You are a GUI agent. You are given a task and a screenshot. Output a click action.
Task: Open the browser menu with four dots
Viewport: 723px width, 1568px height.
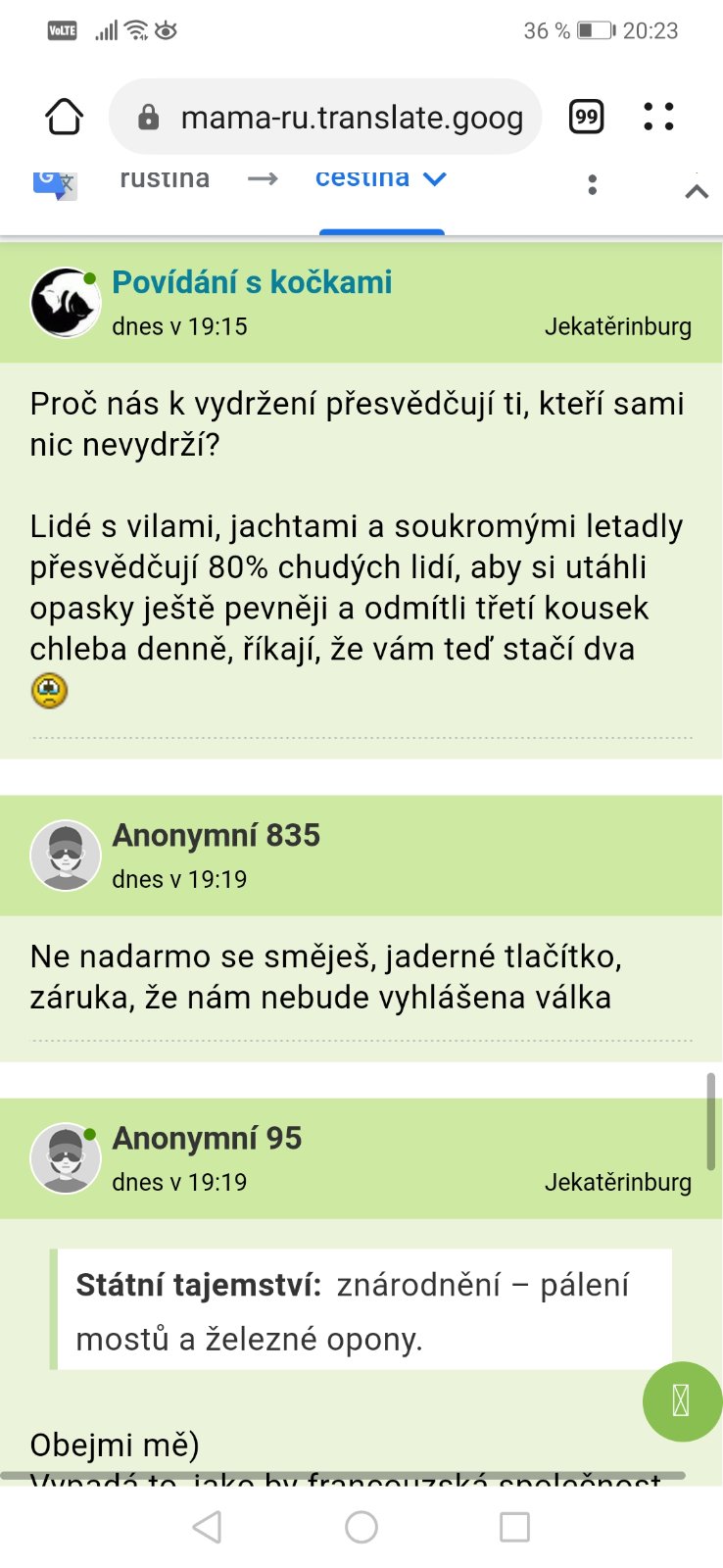[658, 118]
